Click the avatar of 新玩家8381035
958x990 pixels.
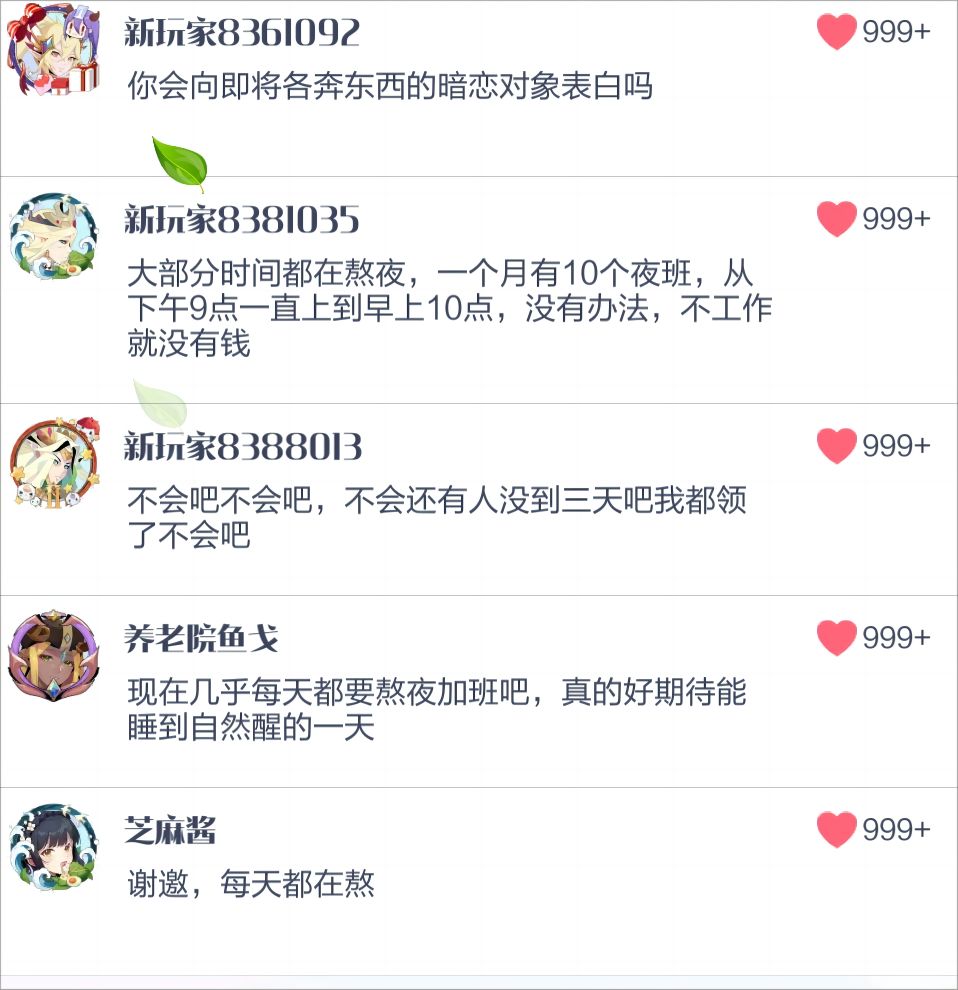[x=55, y=238]
